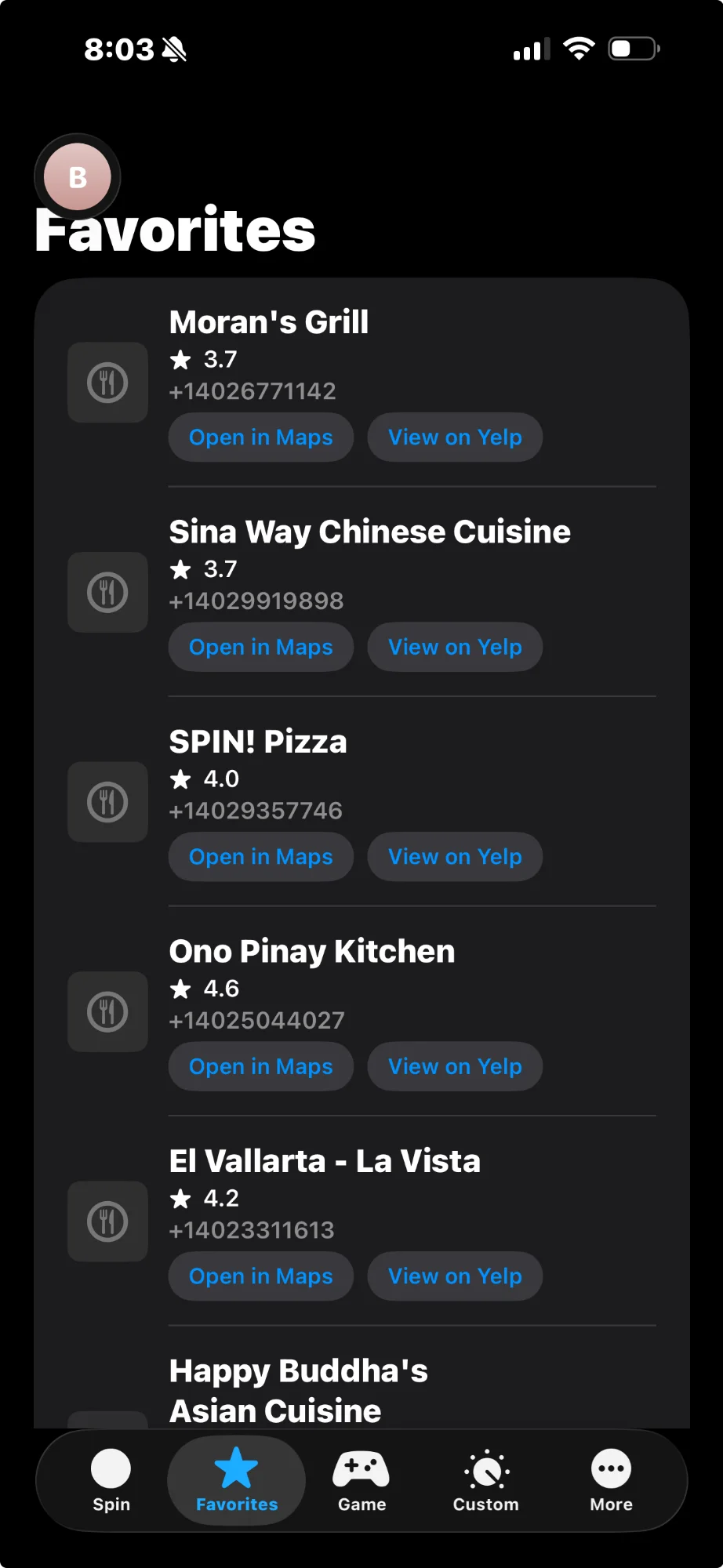
Task: Open the Game controller icon
Action: coord(361,1467)
